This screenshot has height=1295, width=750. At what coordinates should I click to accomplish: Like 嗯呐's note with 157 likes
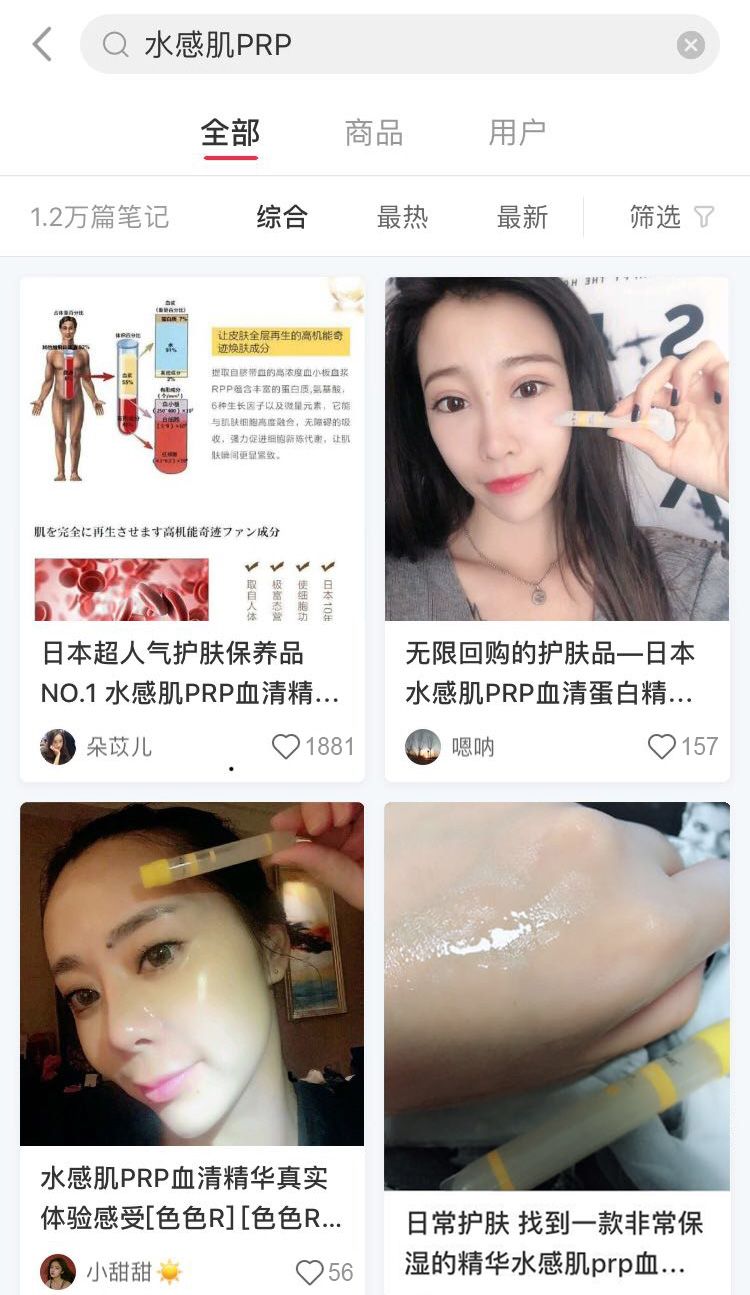tap(683, 747)
